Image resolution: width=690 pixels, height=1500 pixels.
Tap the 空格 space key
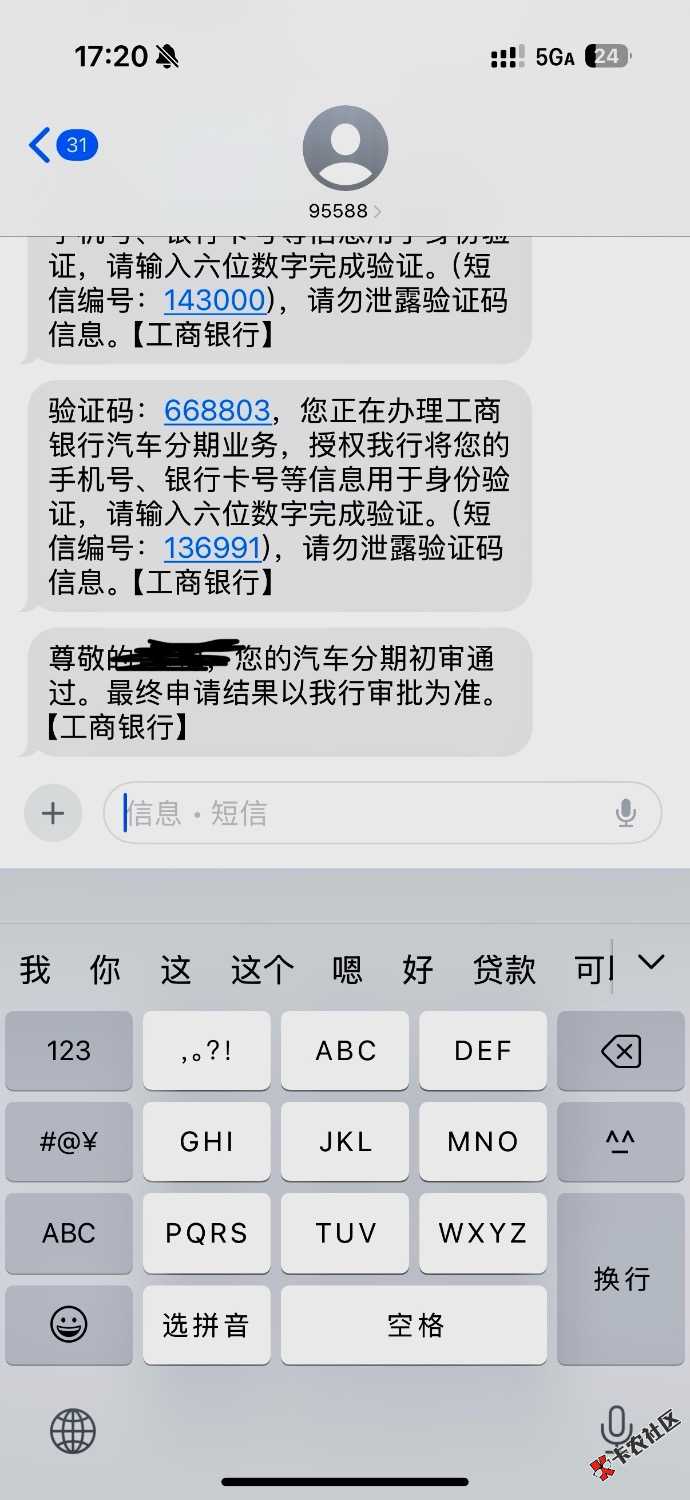[414, 1325]
